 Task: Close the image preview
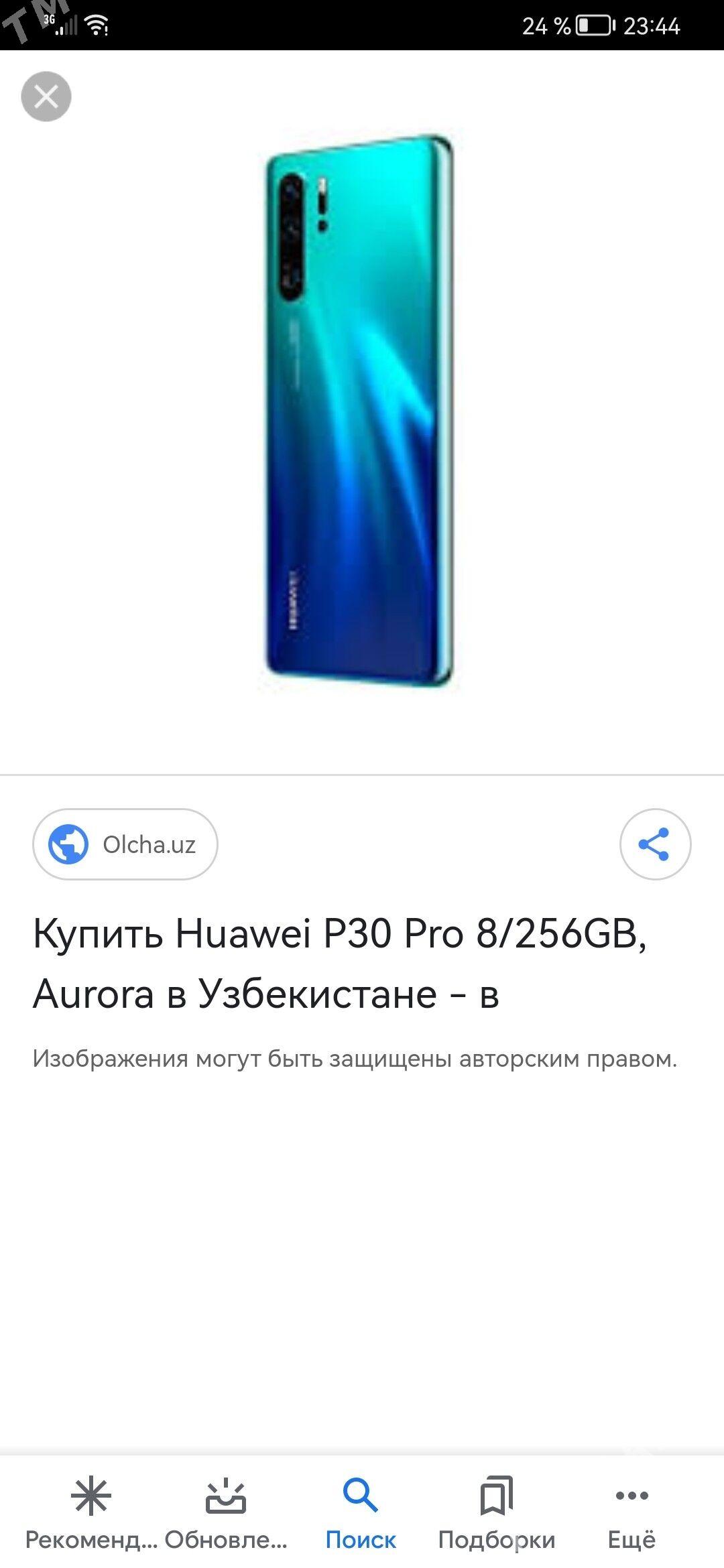click(46, 96)
